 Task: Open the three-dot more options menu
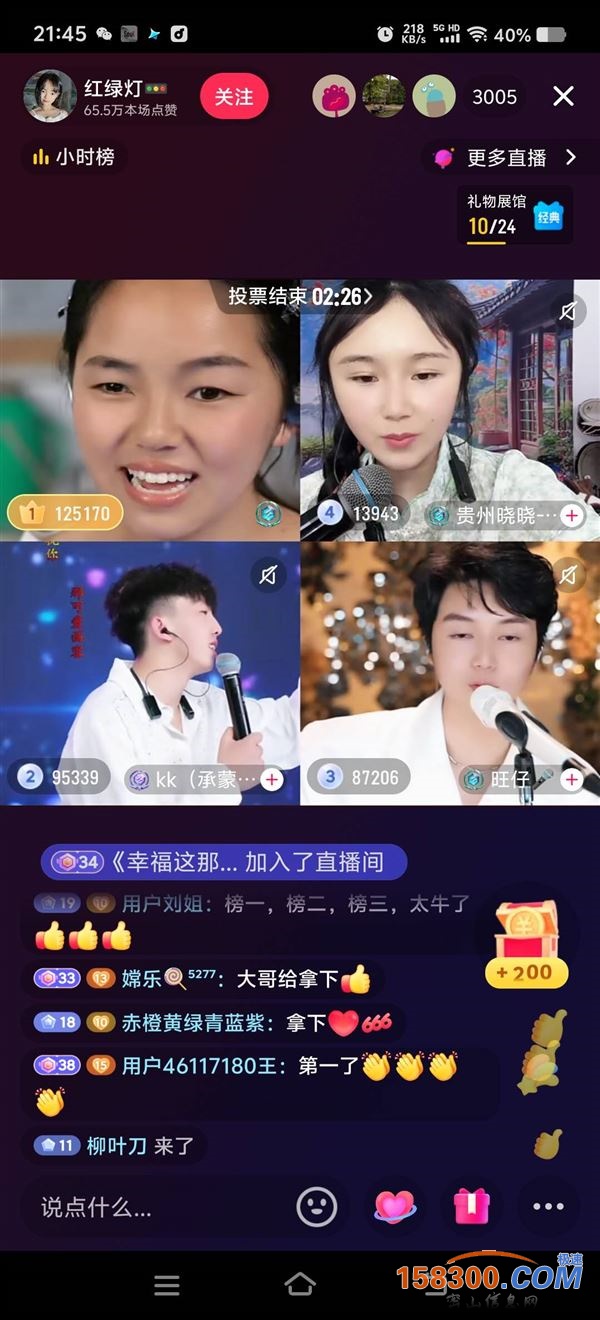(549, 1207)
